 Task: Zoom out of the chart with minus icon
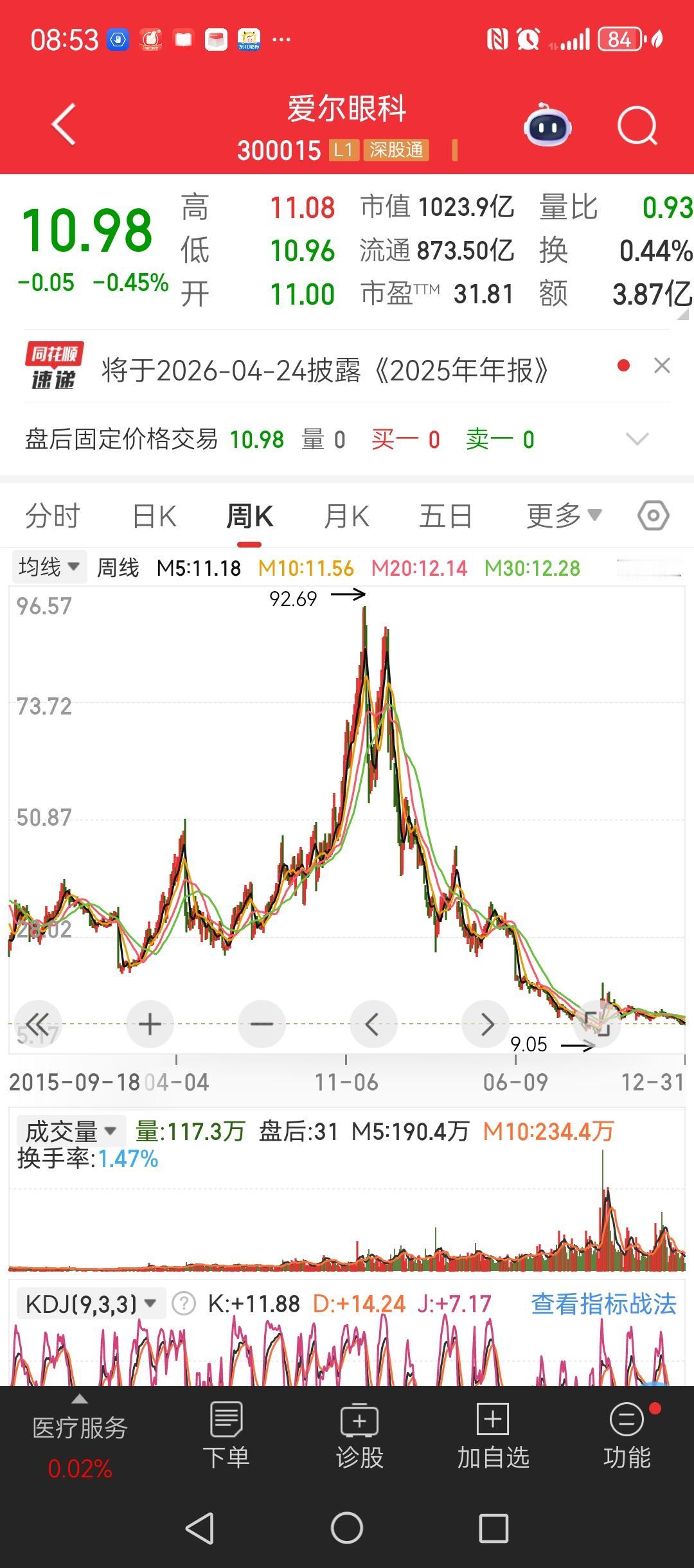coord(262,1024)
